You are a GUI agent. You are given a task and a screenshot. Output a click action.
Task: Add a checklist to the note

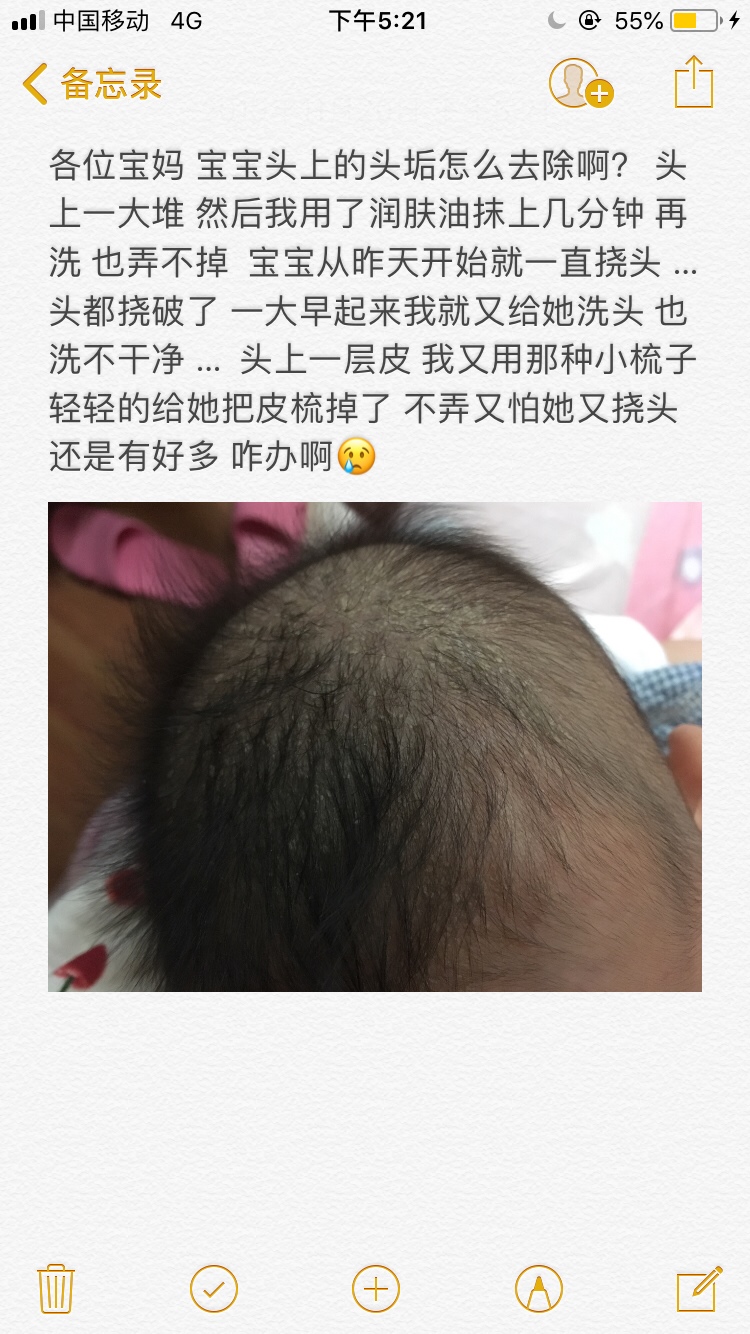214,1288
